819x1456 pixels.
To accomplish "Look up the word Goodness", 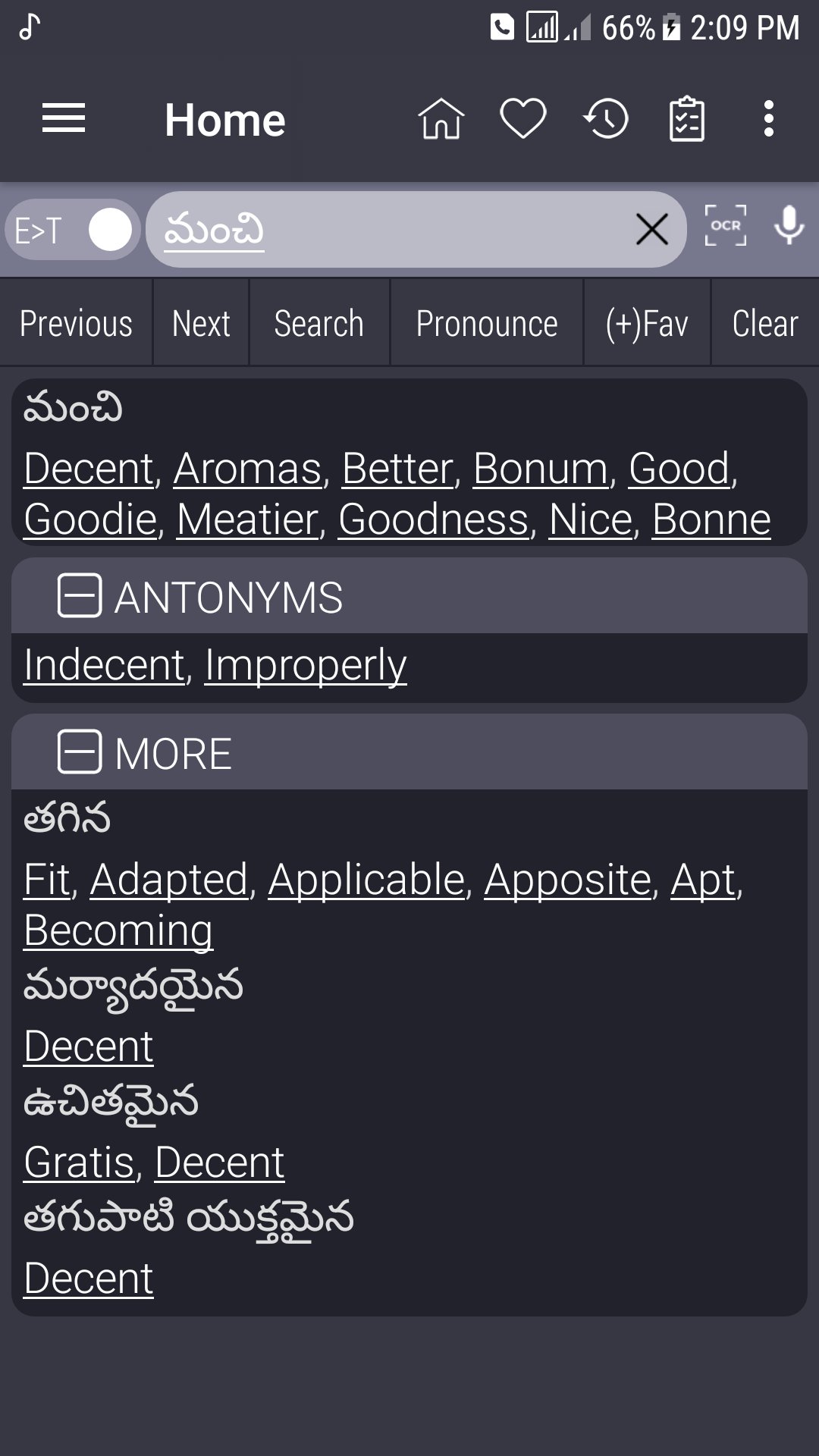I will (433, 520).
